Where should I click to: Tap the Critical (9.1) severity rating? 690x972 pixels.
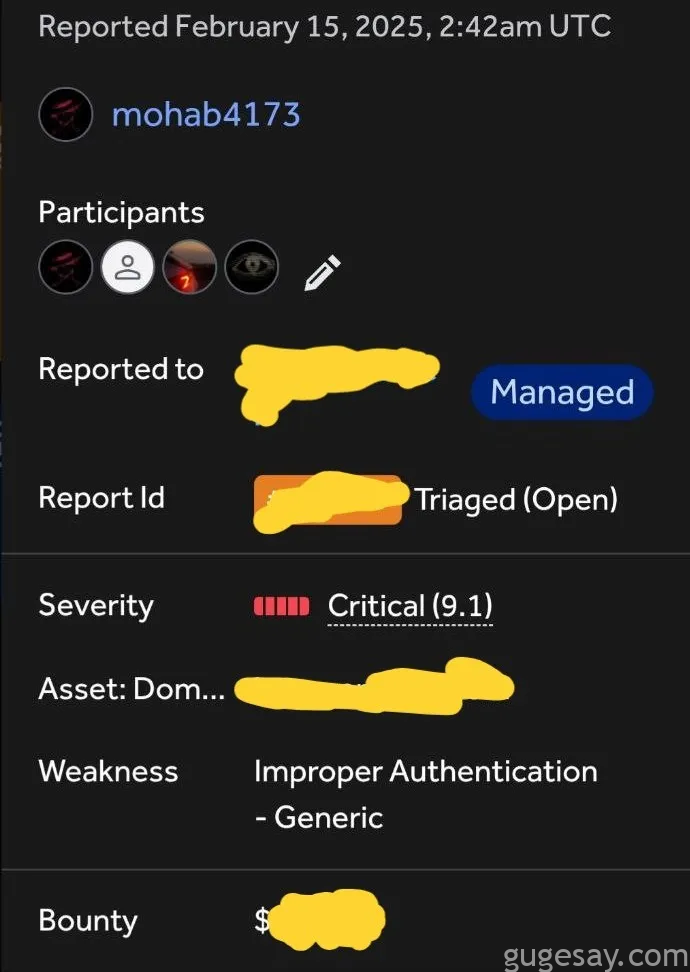409,606
